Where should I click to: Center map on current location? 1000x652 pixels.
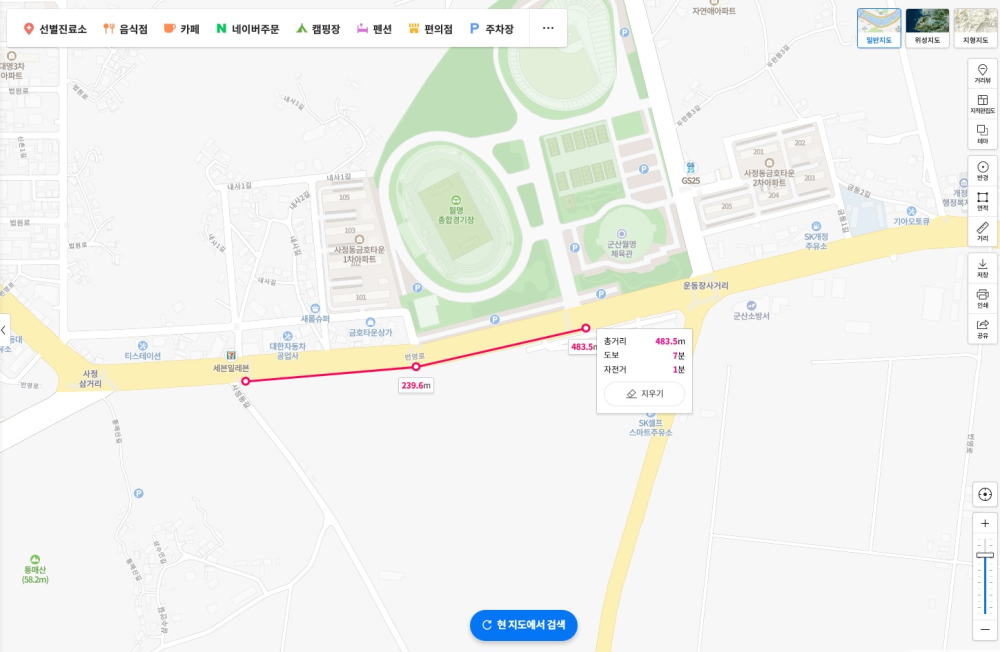click(x=985, y=494)
